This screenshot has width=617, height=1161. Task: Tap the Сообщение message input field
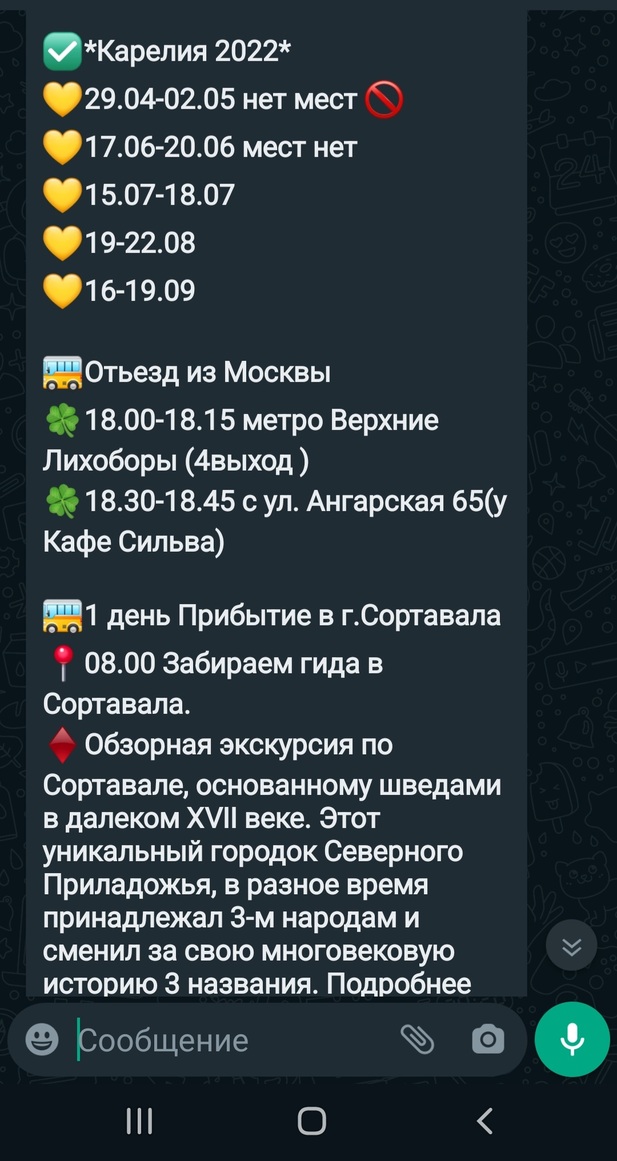(x=230, y=1040)
